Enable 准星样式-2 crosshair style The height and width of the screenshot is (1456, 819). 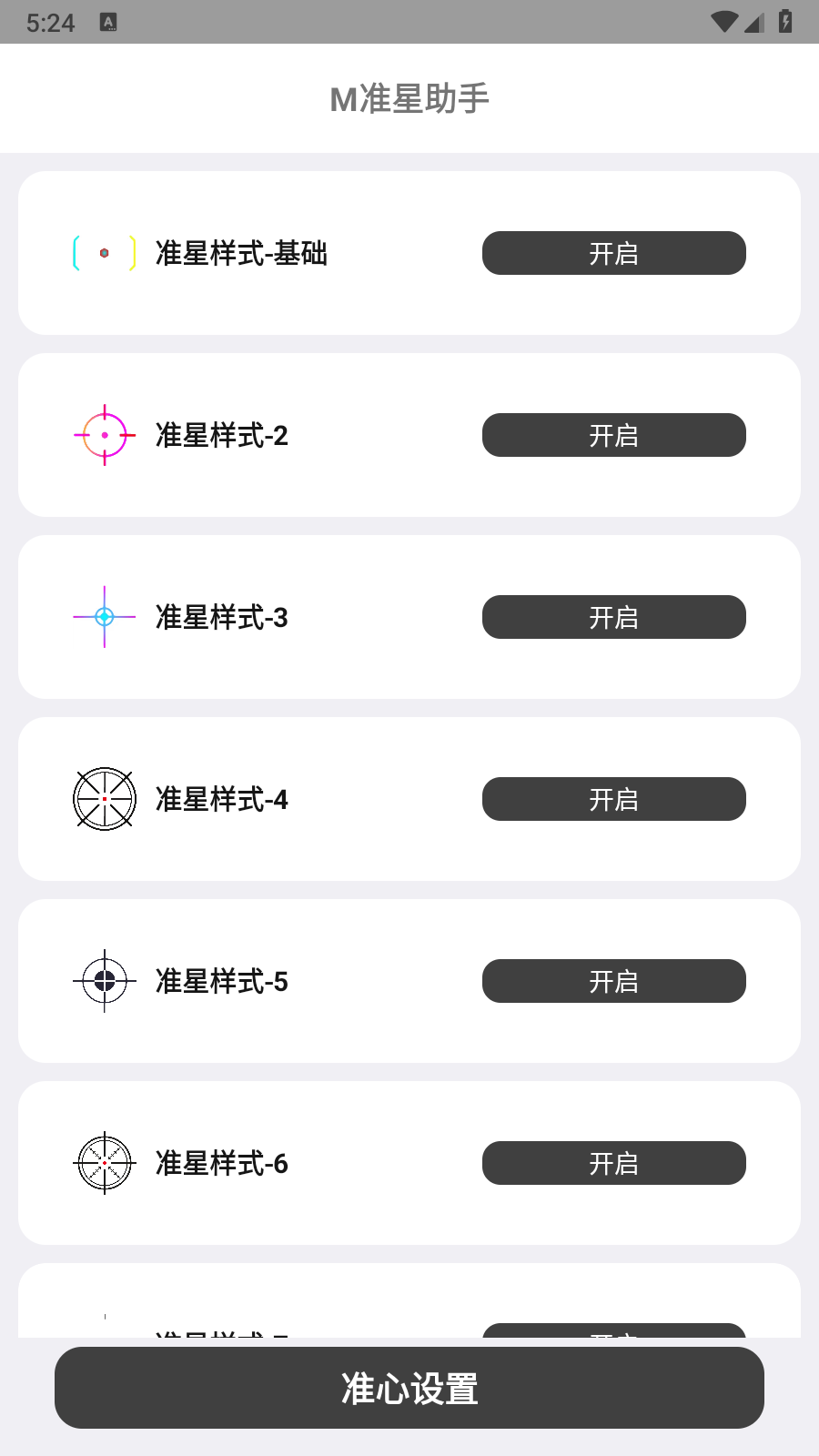coord(613,435)
